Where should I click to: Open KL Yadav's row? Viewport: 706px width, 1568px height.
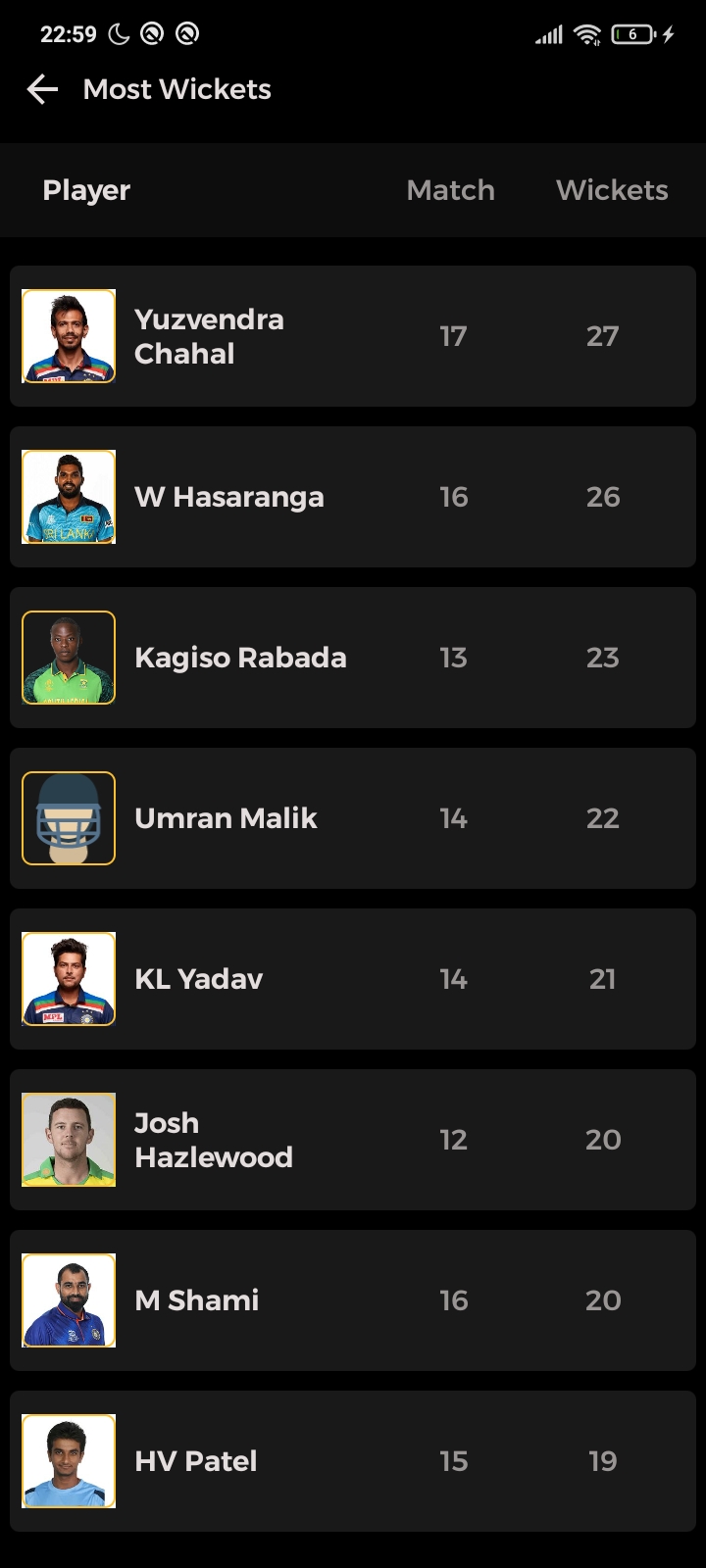click(353, 979)
